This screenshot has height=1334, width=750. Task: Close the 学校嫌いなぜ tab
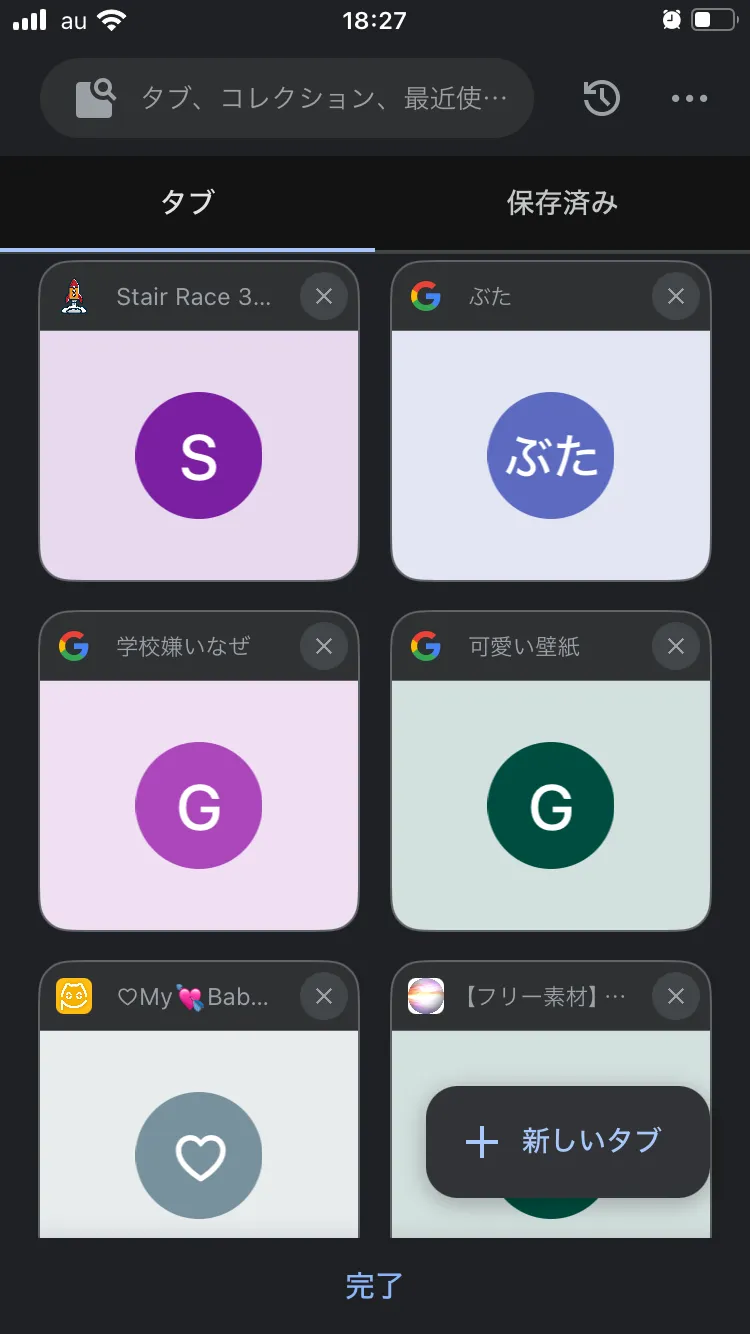pos(323,646)
